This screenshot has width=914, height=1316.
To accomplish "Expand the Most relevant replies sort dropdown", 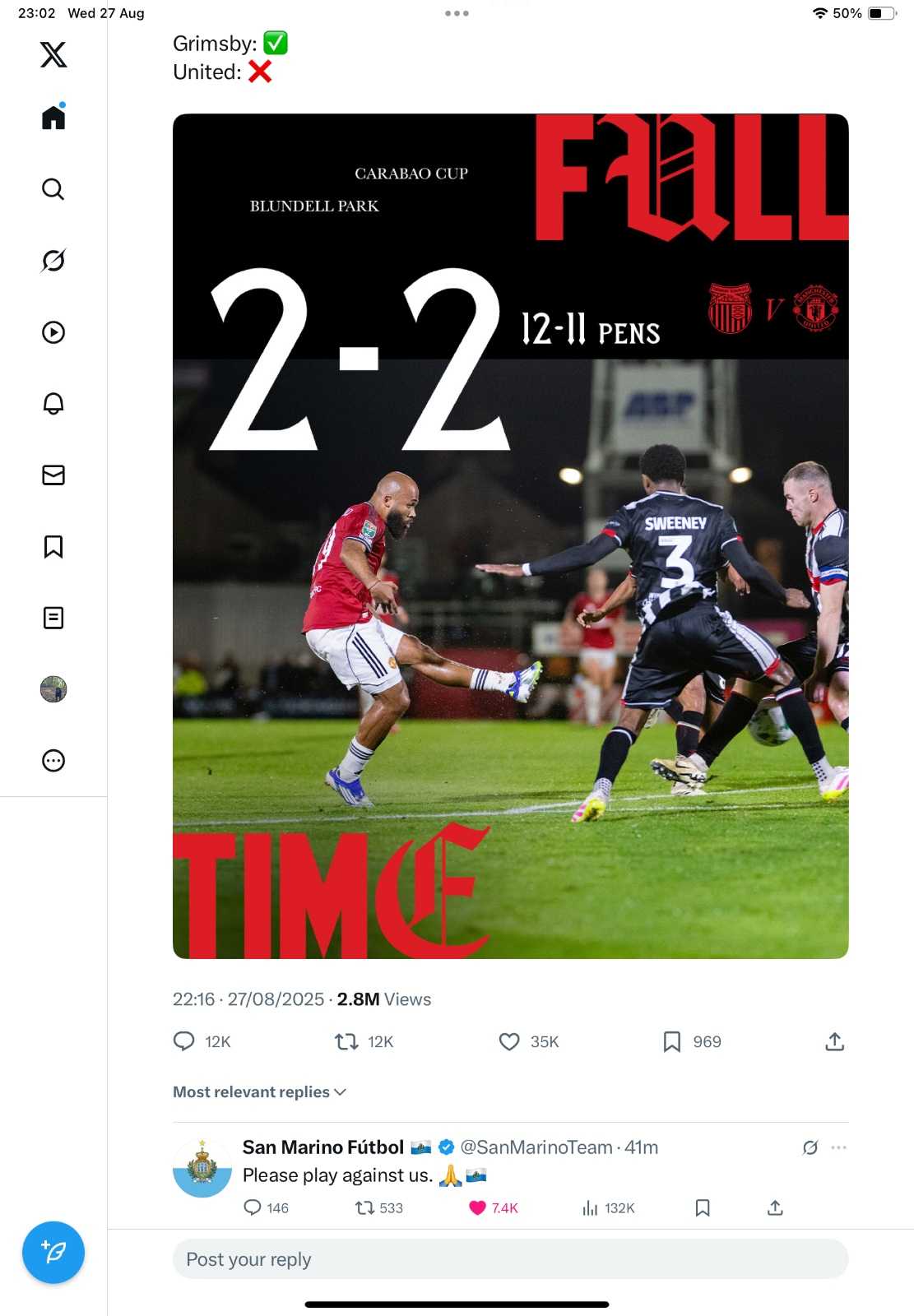I will tap(259, 1092).
